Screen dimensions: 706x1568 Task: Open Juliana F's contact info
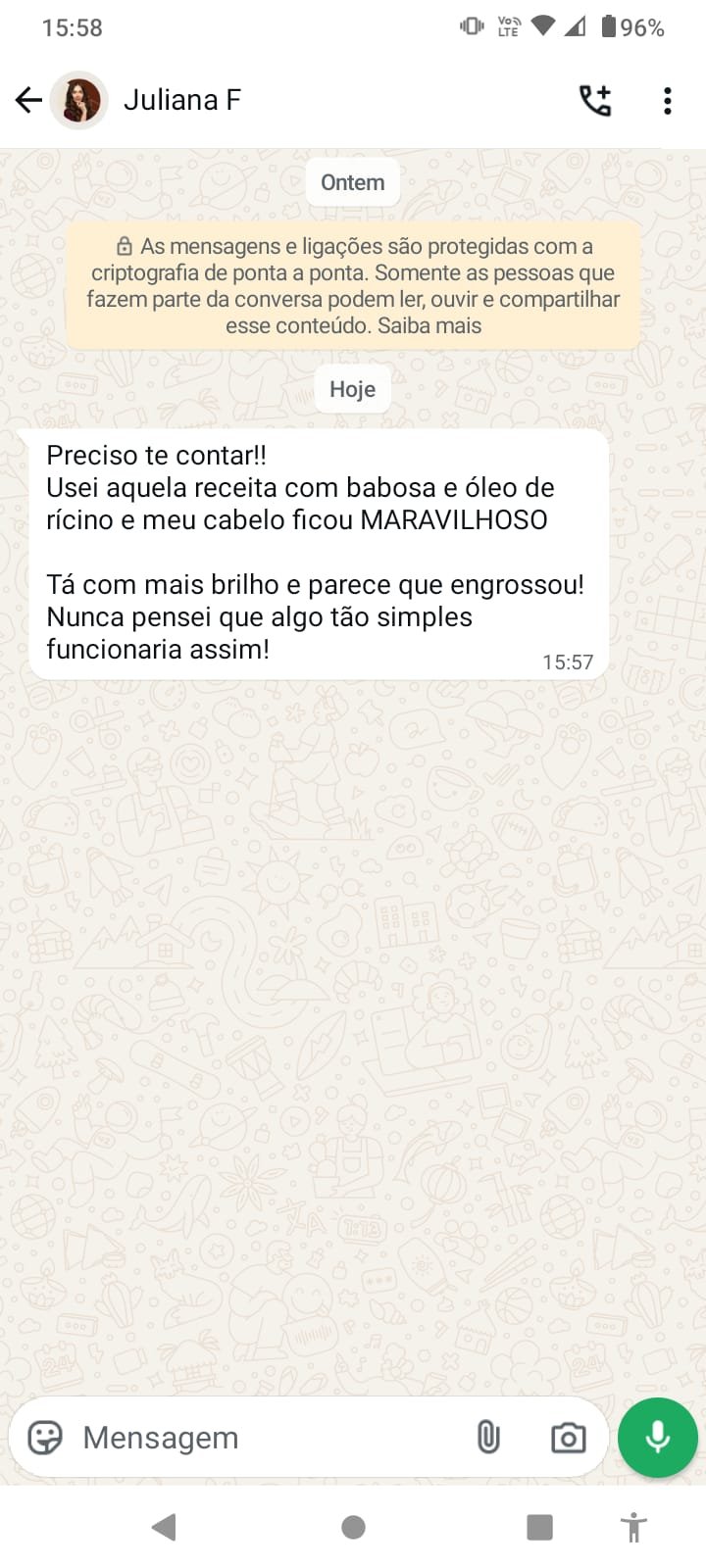pos(182,100)
